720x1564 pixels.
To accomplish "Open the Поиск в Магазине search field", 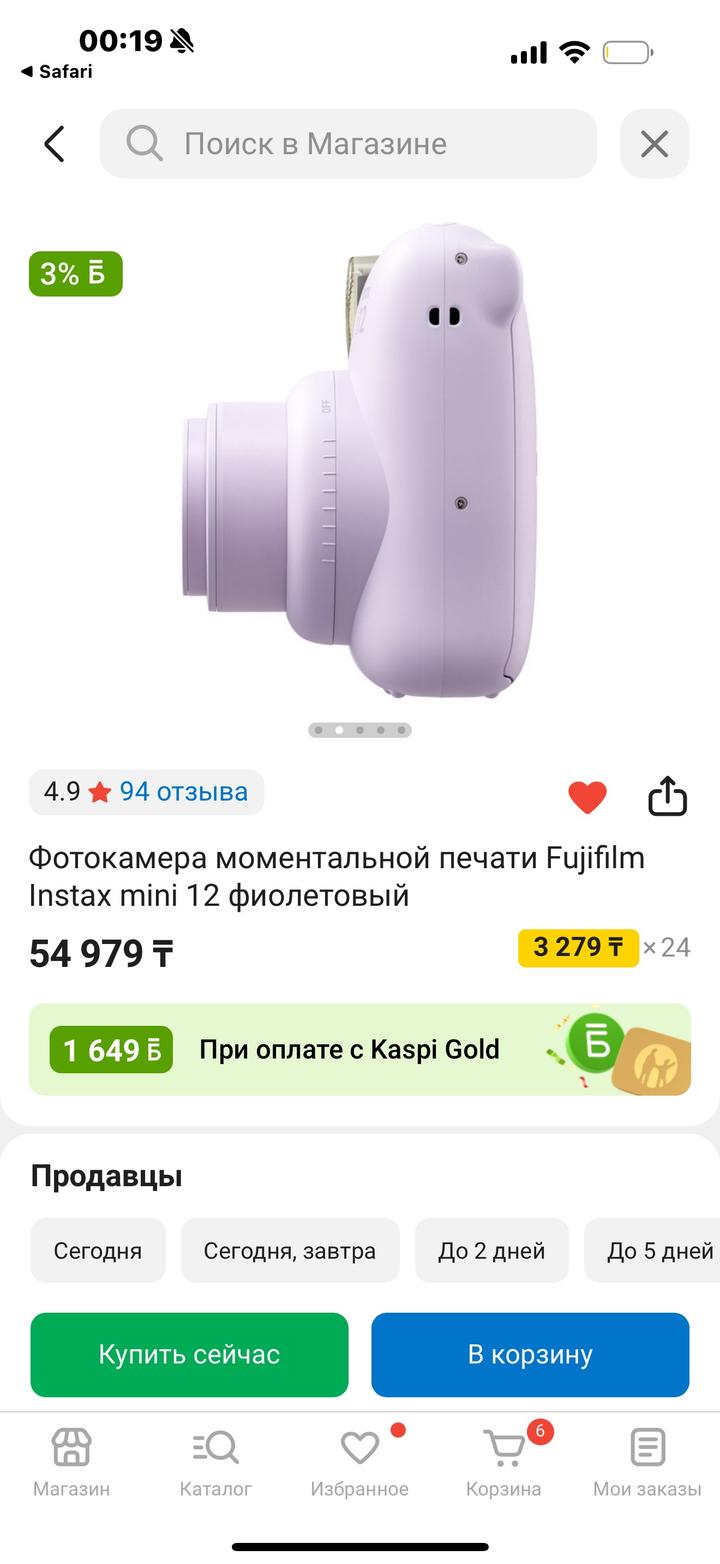I will click(348, 144).
